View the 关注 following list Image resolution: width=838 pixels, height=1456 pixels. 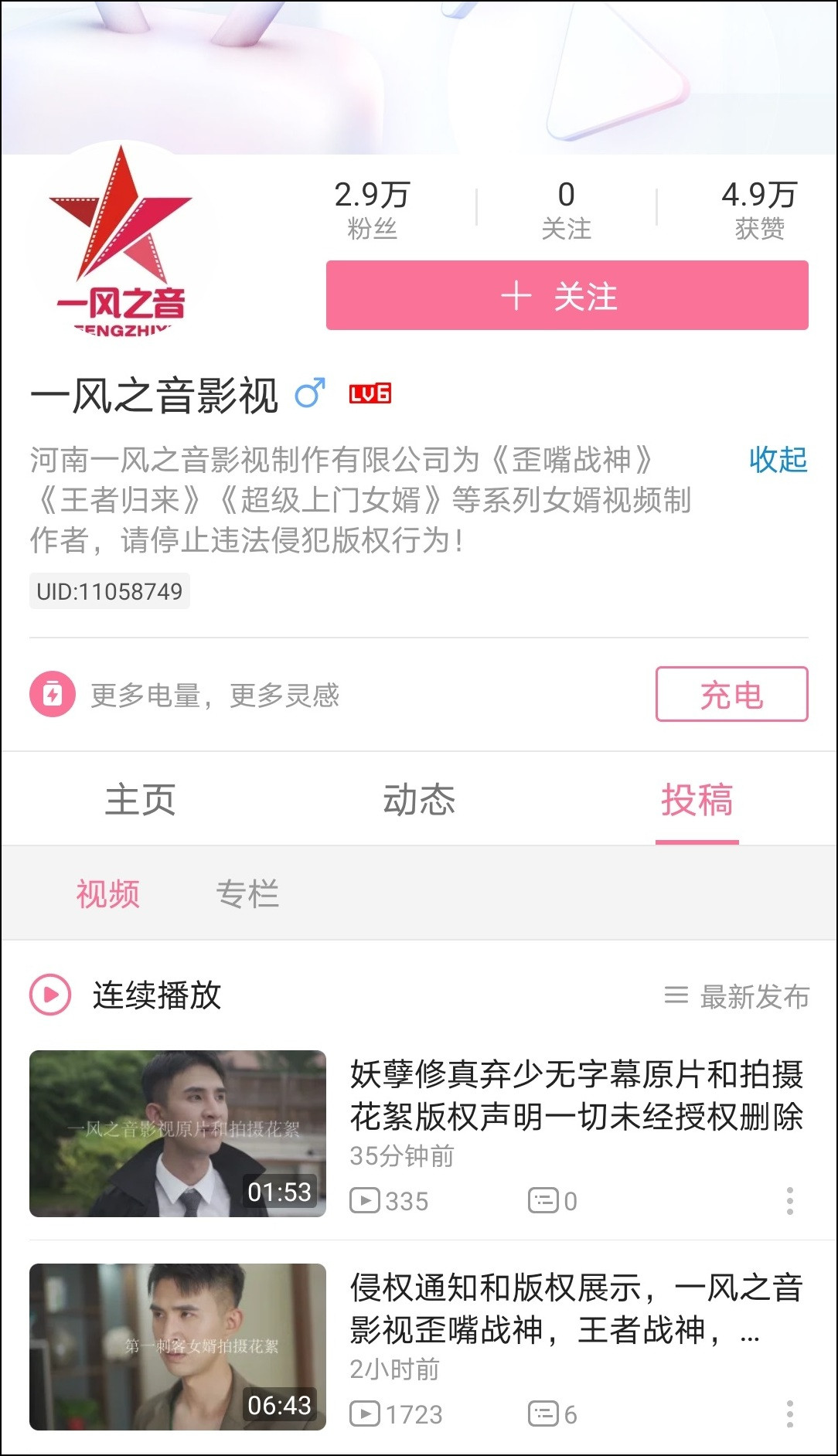[x=566, y=209]
